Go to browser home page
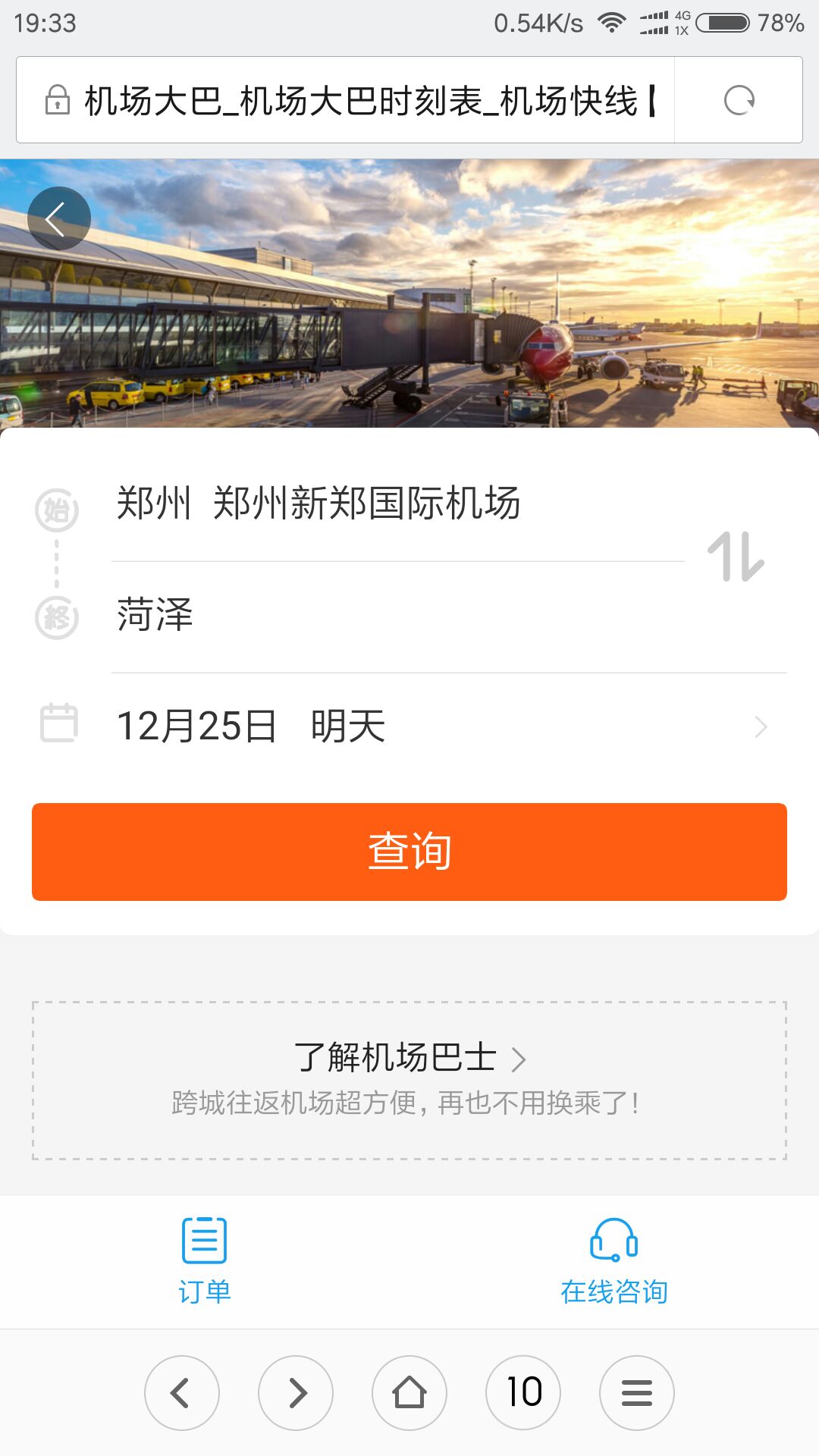Viewport: 819px width, 1456px height. tap(409, 1393)
